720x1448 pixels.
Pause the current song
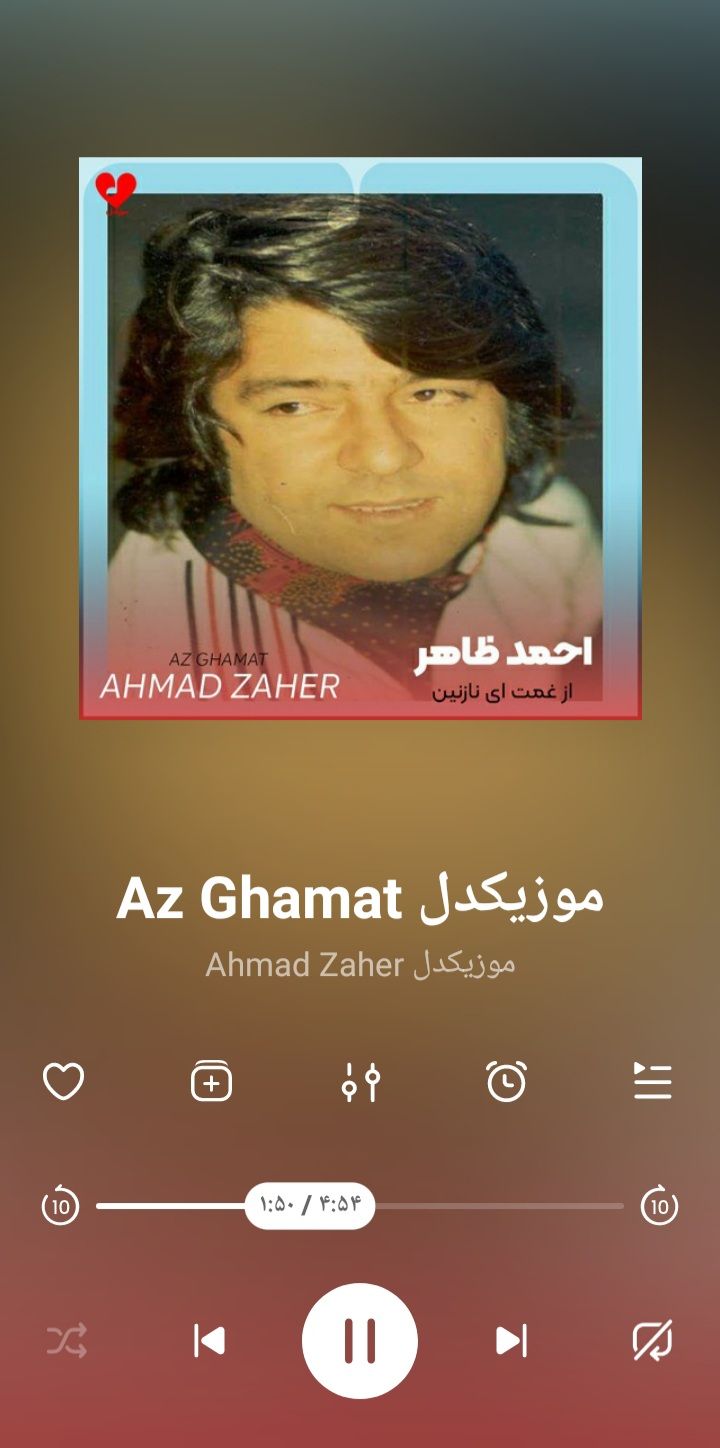360,1341
